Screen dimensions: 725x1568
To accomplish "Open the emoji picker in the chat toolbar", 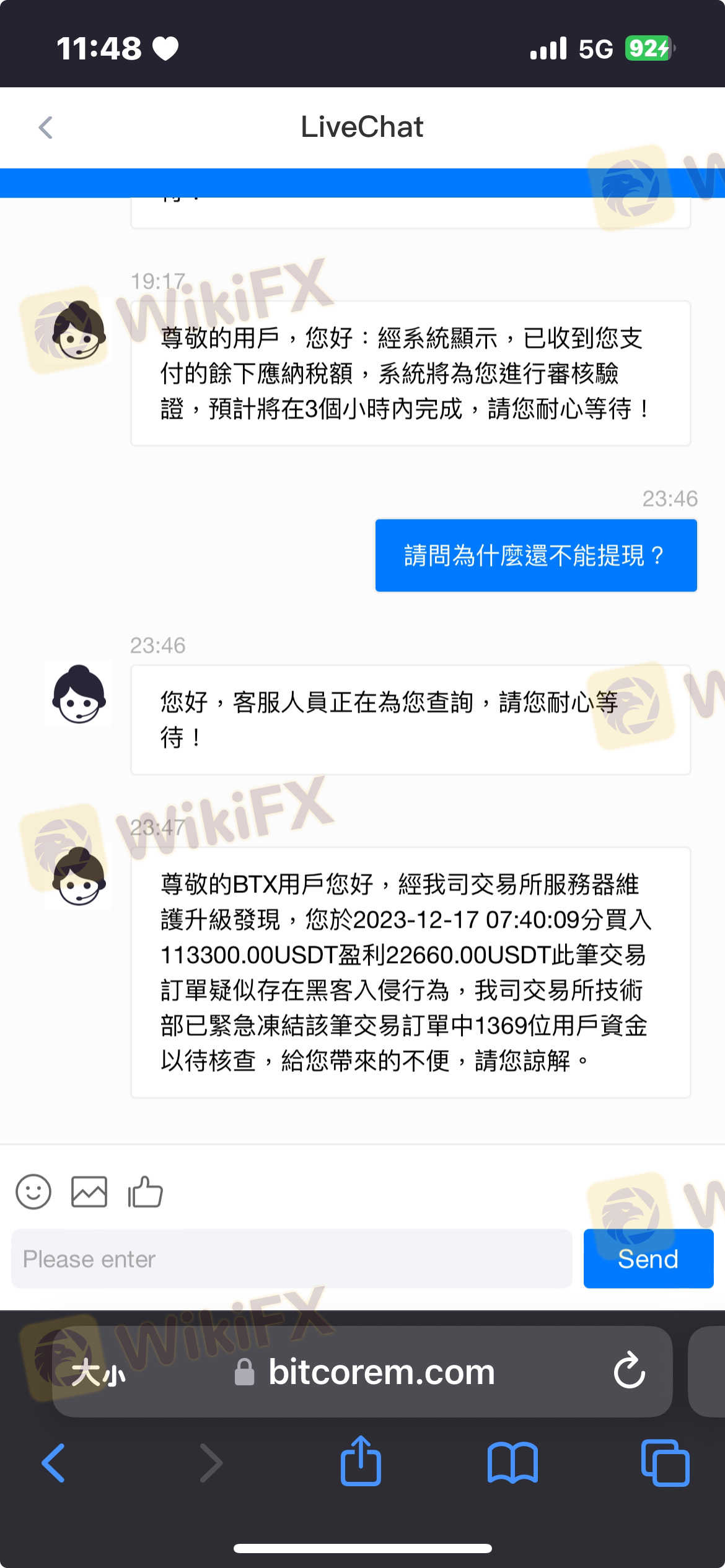I will click(33, 1191).
